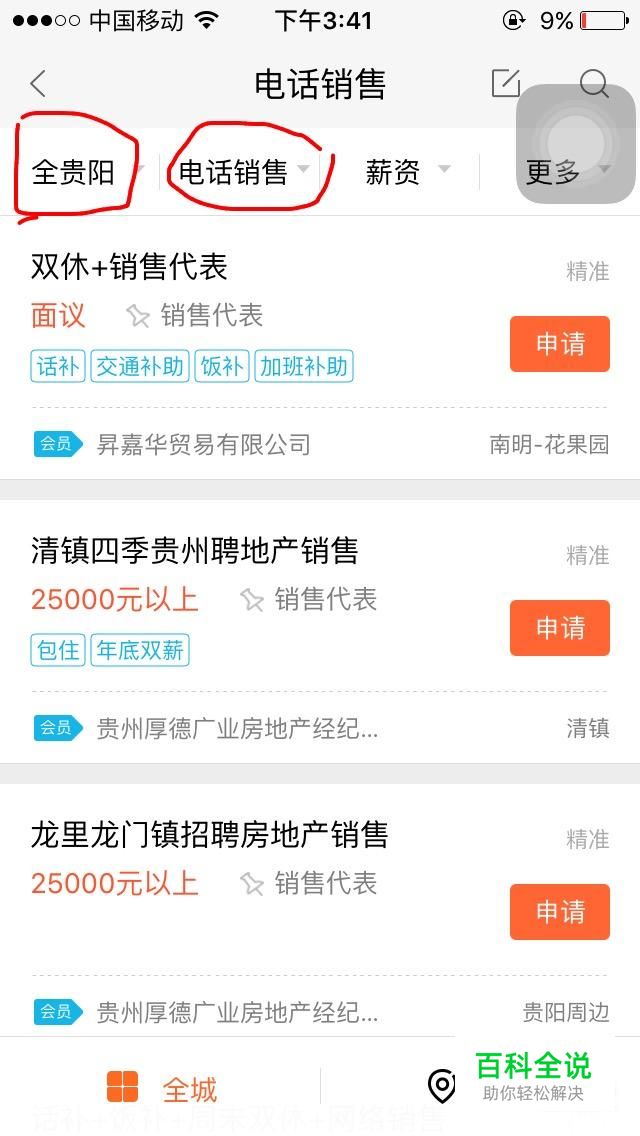Open the 薪资 salary filter

point(407,172)
